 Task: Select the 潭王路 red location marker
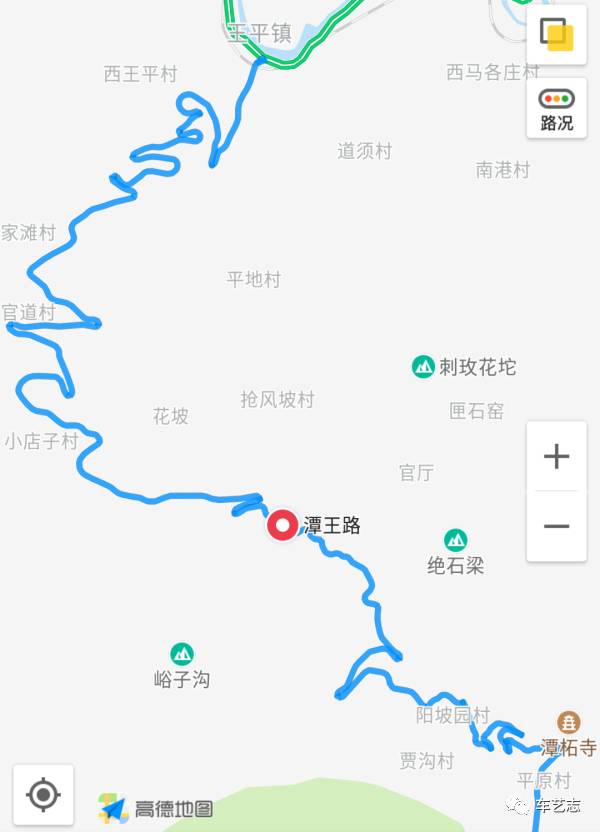tap(282, 525)
